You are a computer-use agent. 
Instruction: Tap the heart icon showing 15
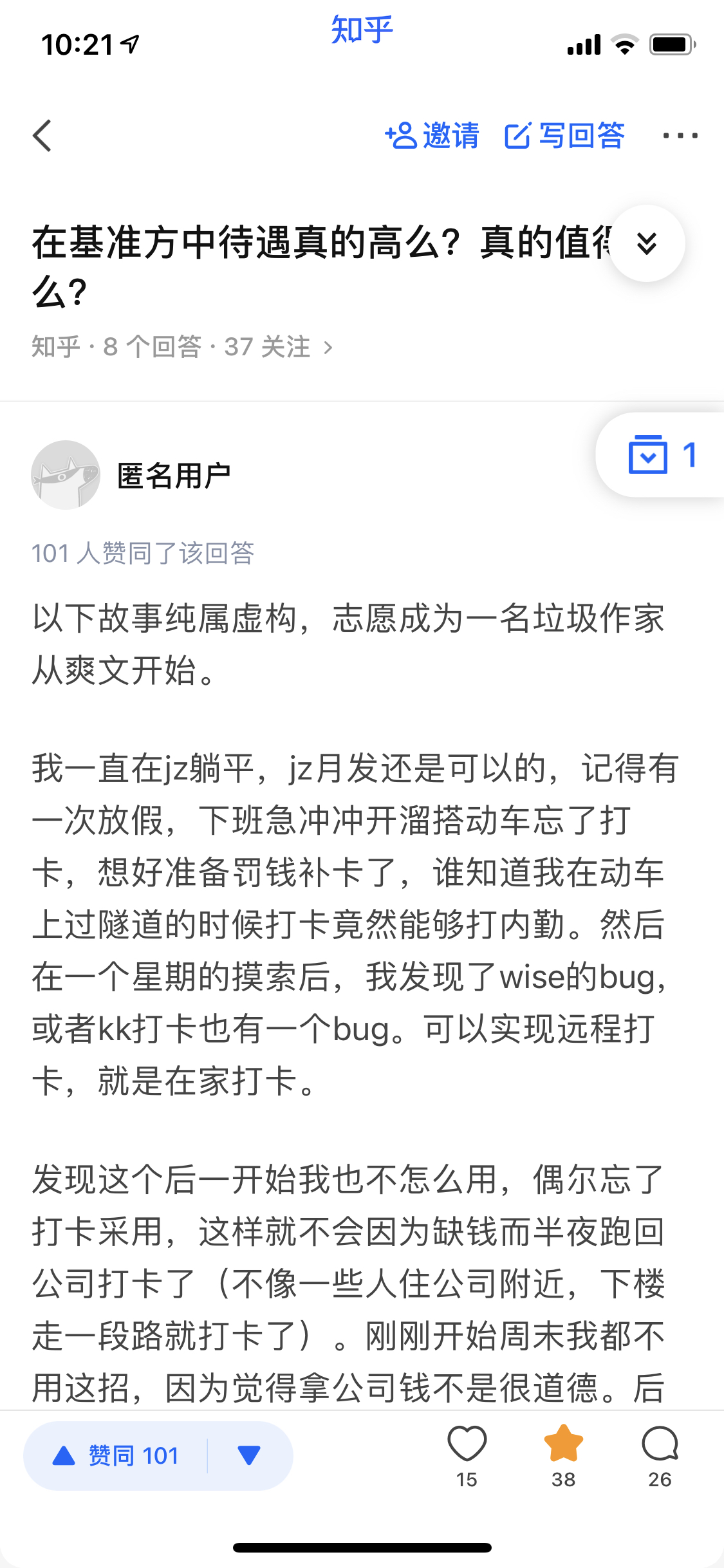click(x=467, y=1457)
